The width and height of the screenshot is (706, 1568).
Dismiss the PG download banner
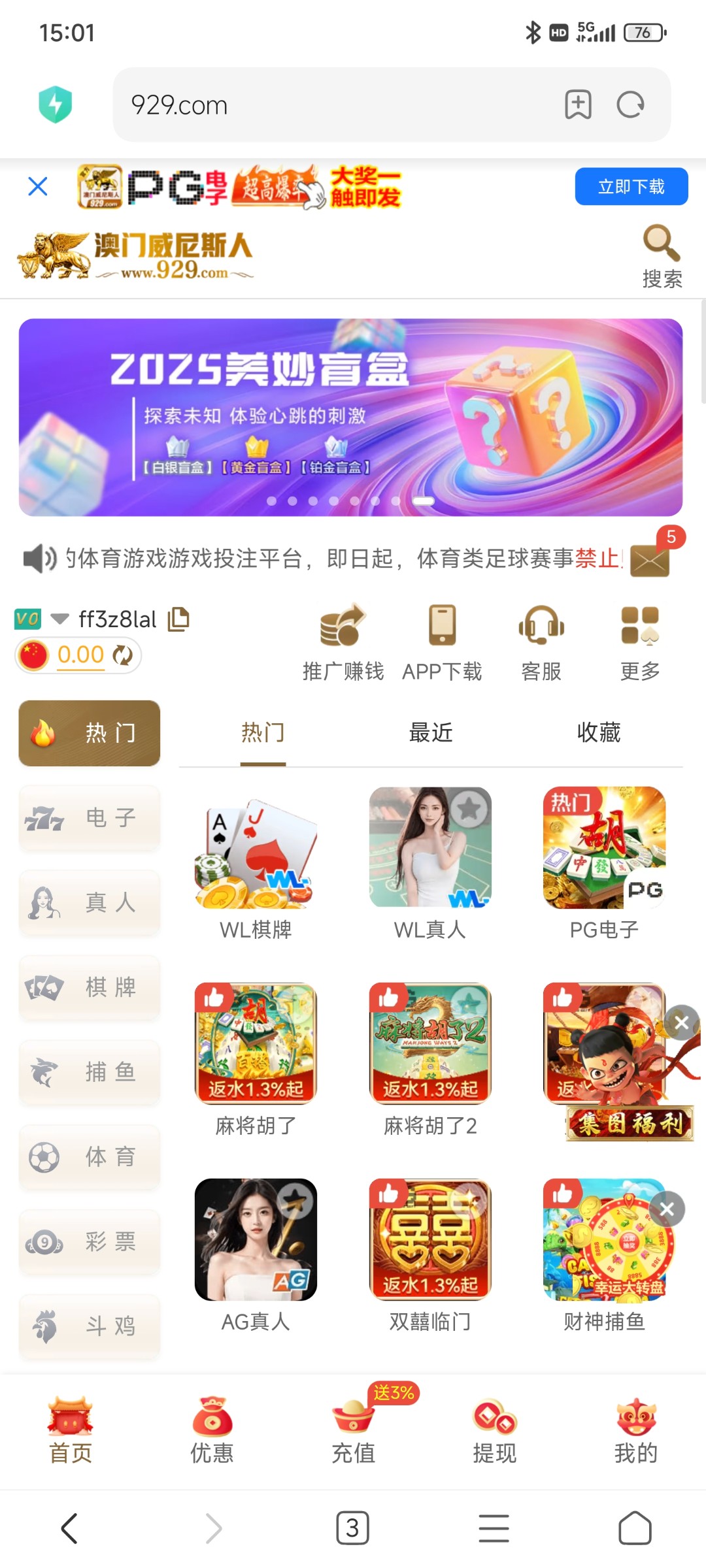[38, 187]
